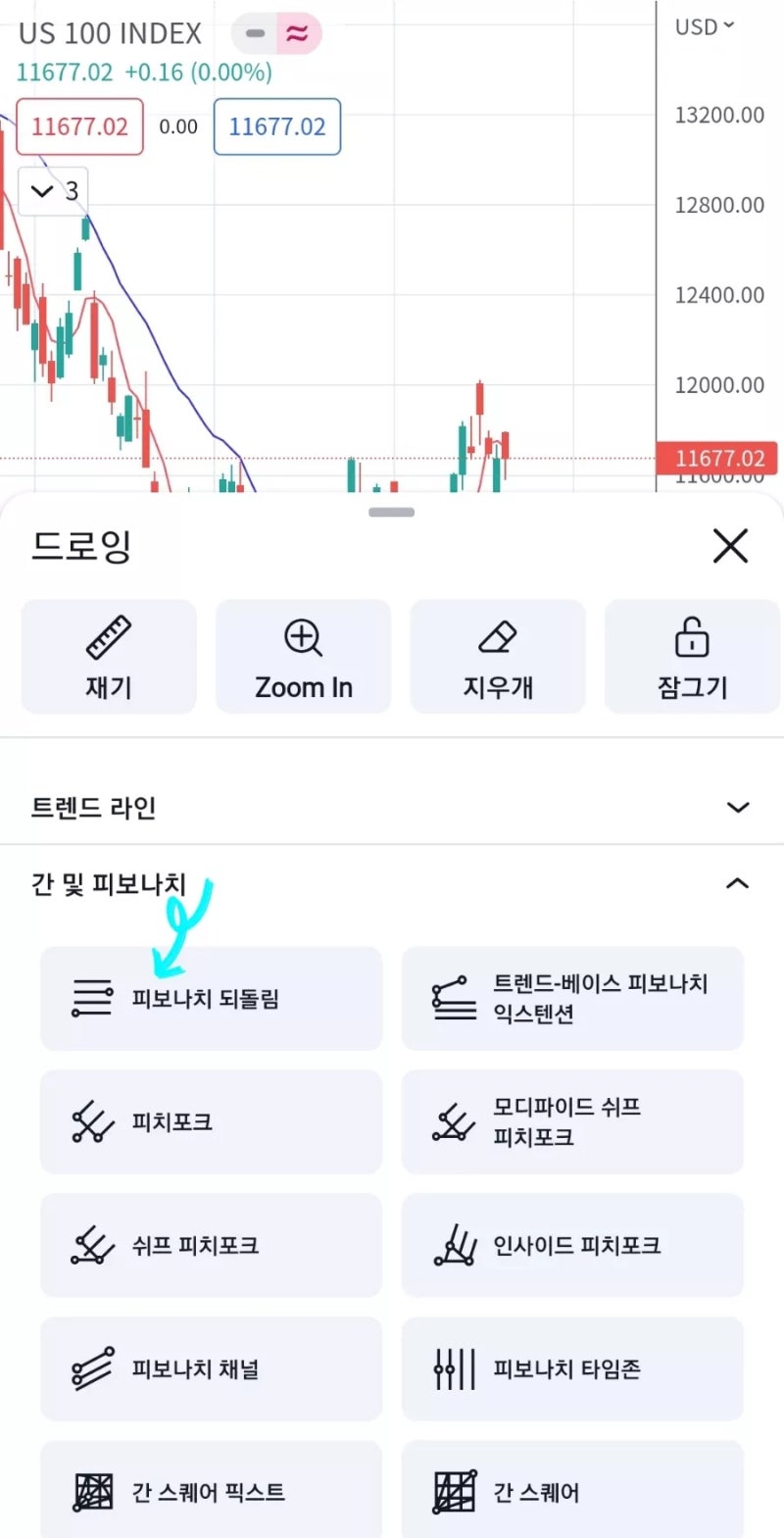Viewport: 784px width, 1538px height.
Task: Select 간 스퀘어 픽스트 tool
Action: [x=211, y=1490]
